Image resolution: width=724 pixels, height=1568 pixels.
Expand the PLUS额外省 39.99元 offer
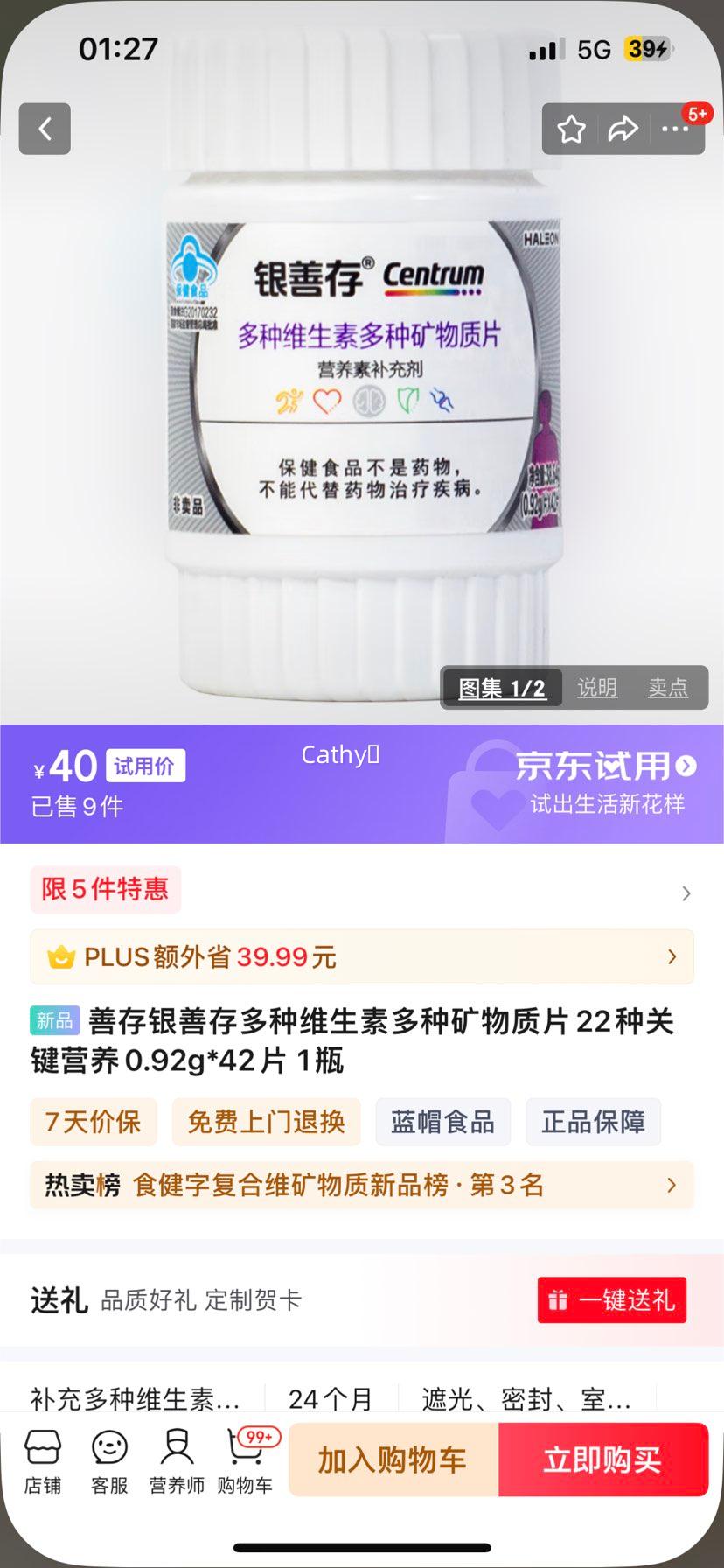362,957
